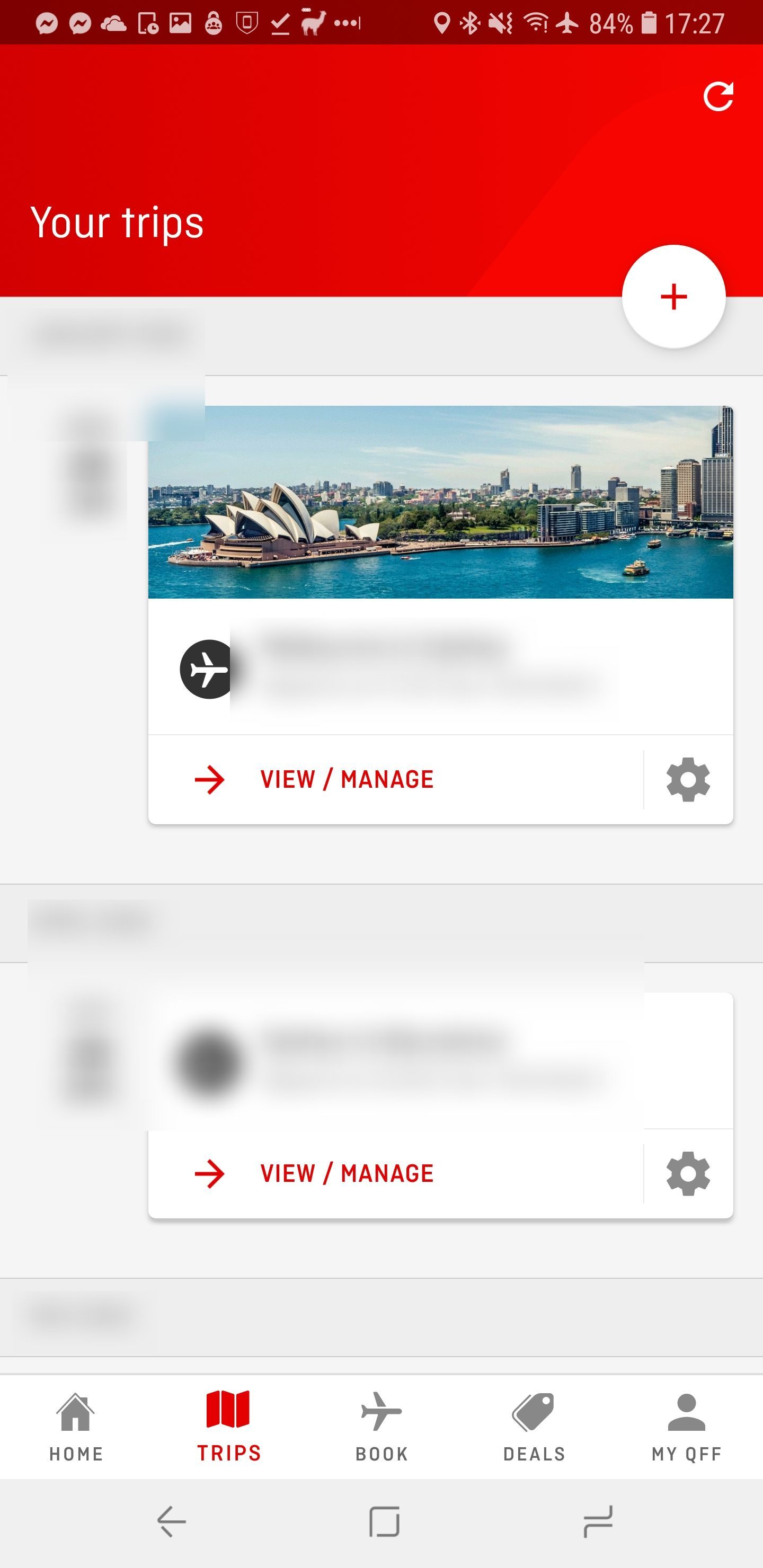Screen dimensions: 763x1568
Task: Go back using system back button
Action: [x=171, y=1522]
